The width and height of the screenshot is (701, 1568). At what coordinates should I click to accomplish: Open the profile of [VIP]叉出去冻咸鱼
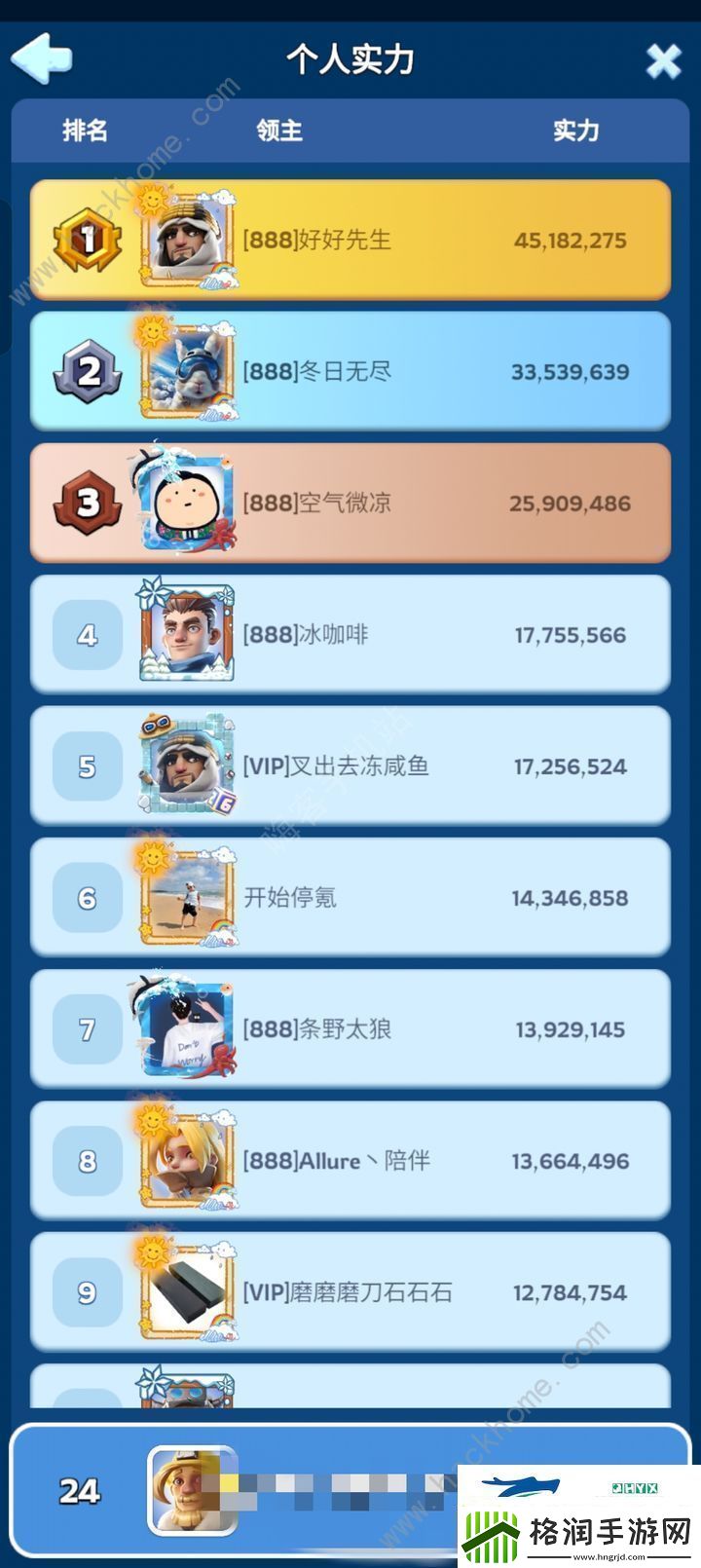188,765
